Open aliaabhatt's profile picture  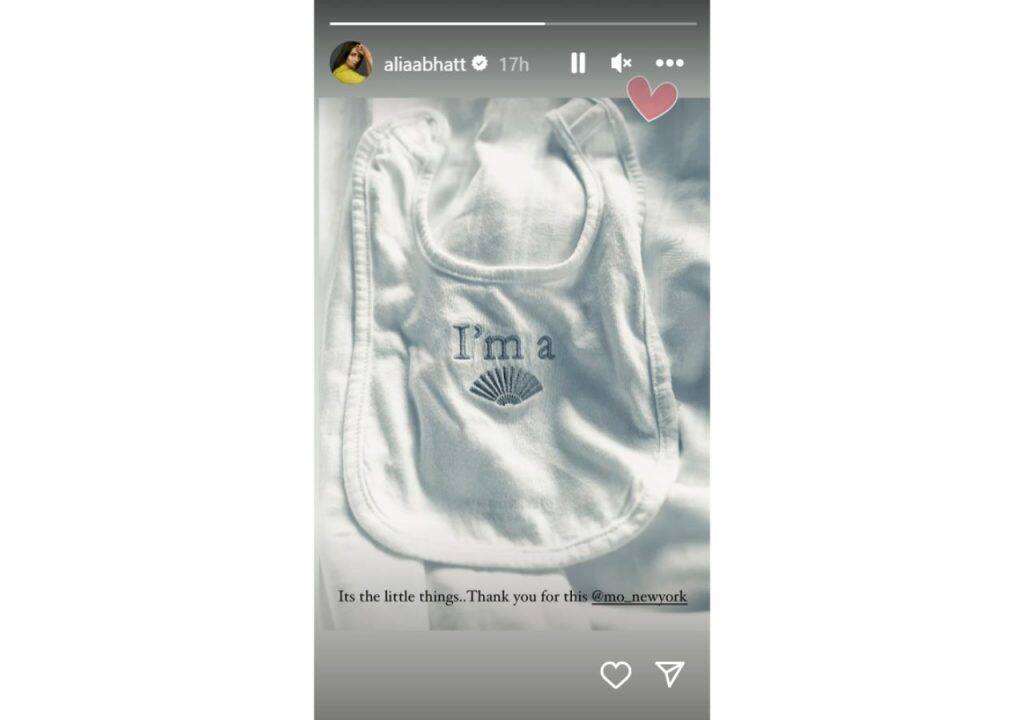[351, 63]
